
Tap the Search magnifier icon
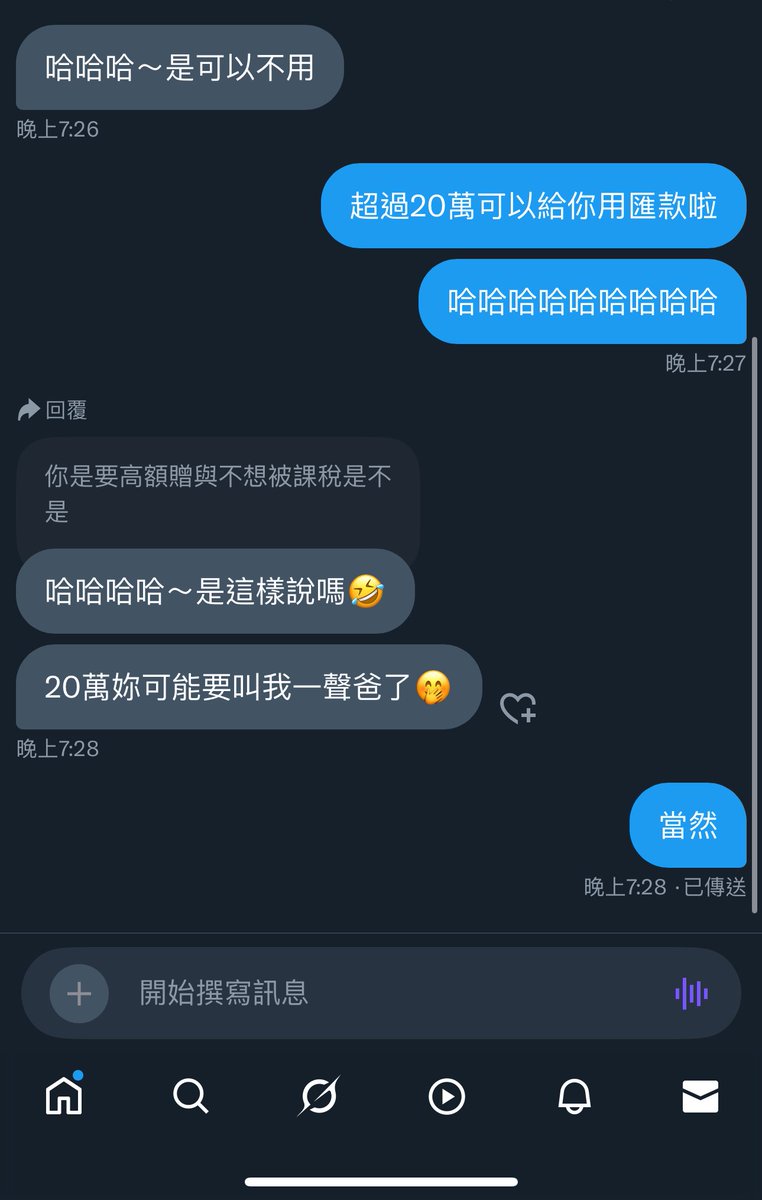[x=191, y=1097]
